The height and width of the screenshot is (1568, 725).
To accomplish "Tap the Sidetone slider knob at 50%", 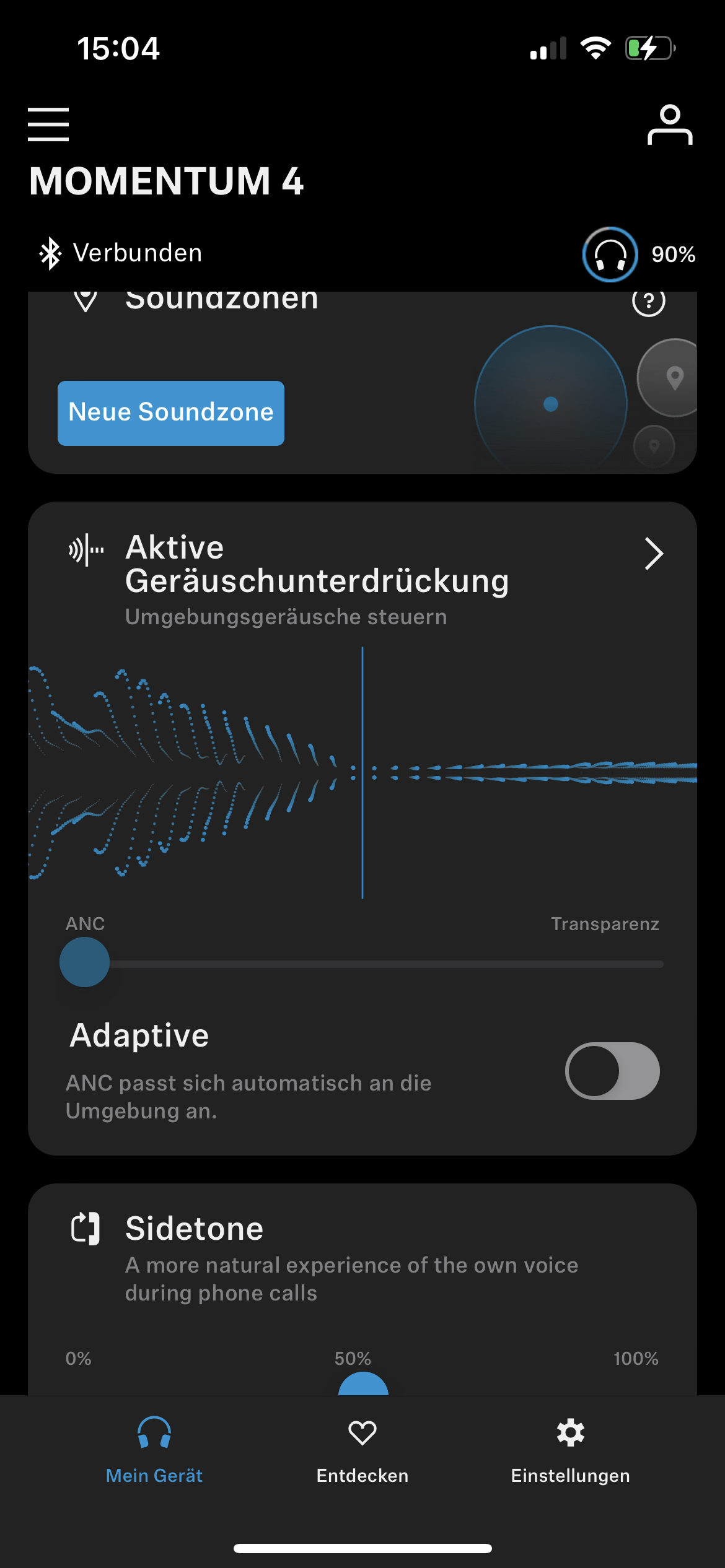I will coord(363,1385).
